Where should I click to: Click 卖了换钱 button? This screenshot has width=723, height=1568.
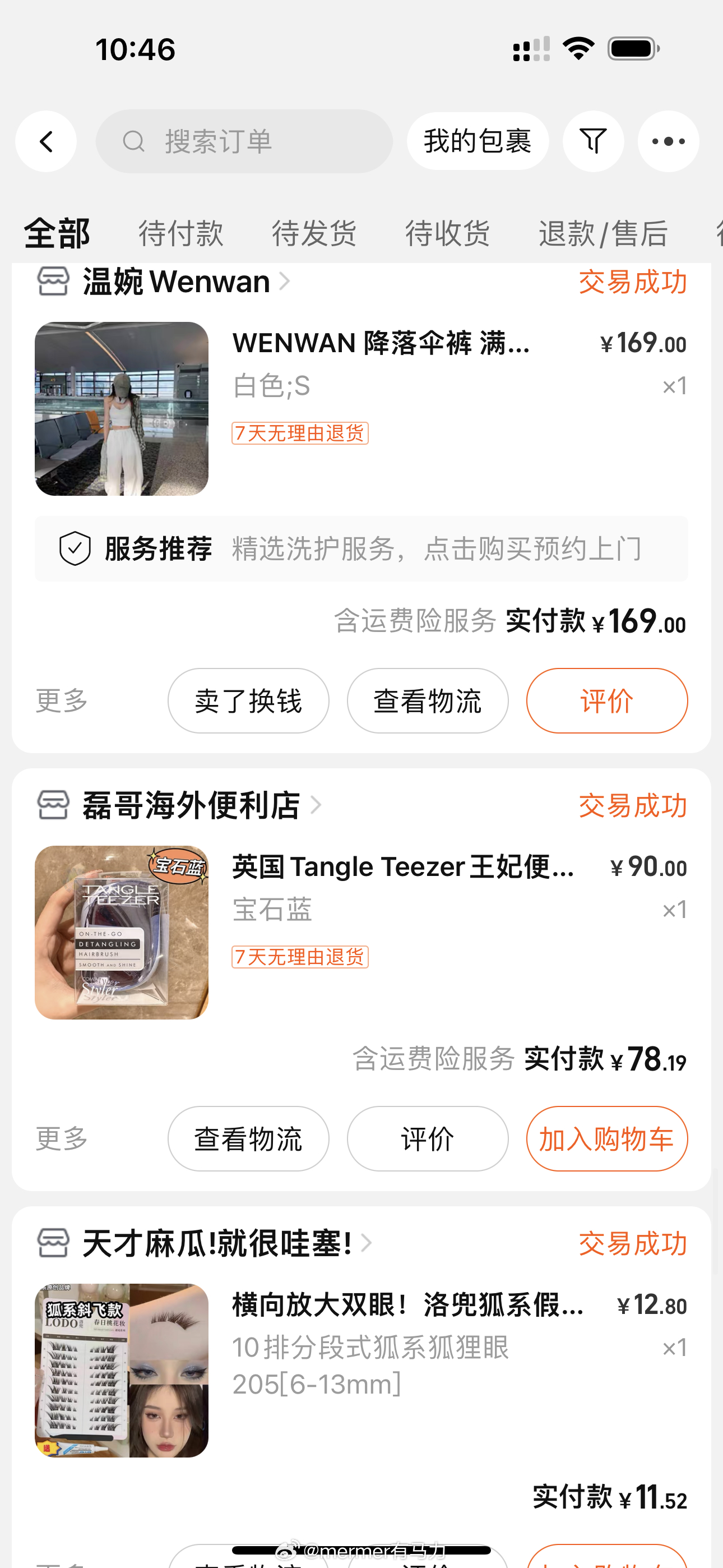coord(248,700)
